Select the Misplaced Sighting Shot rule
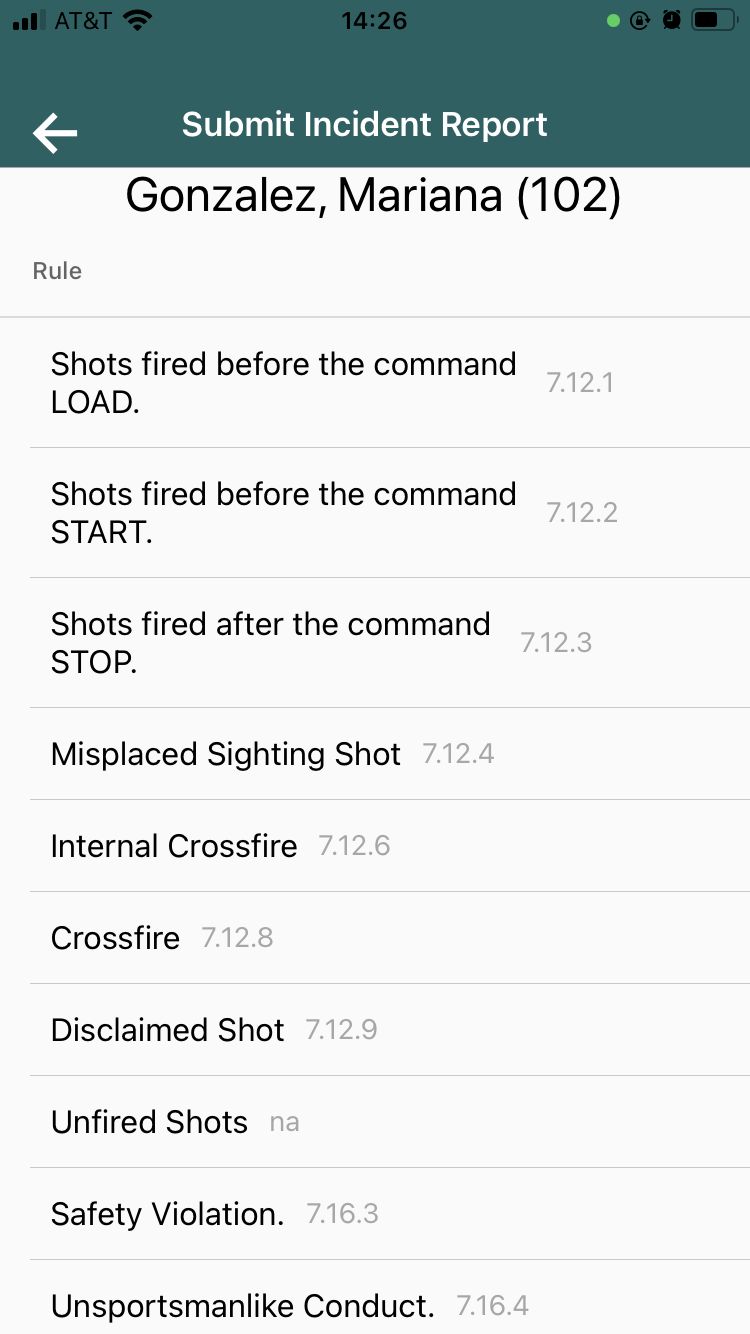This screenshot has height=1334, width=750. pos(226,754)
